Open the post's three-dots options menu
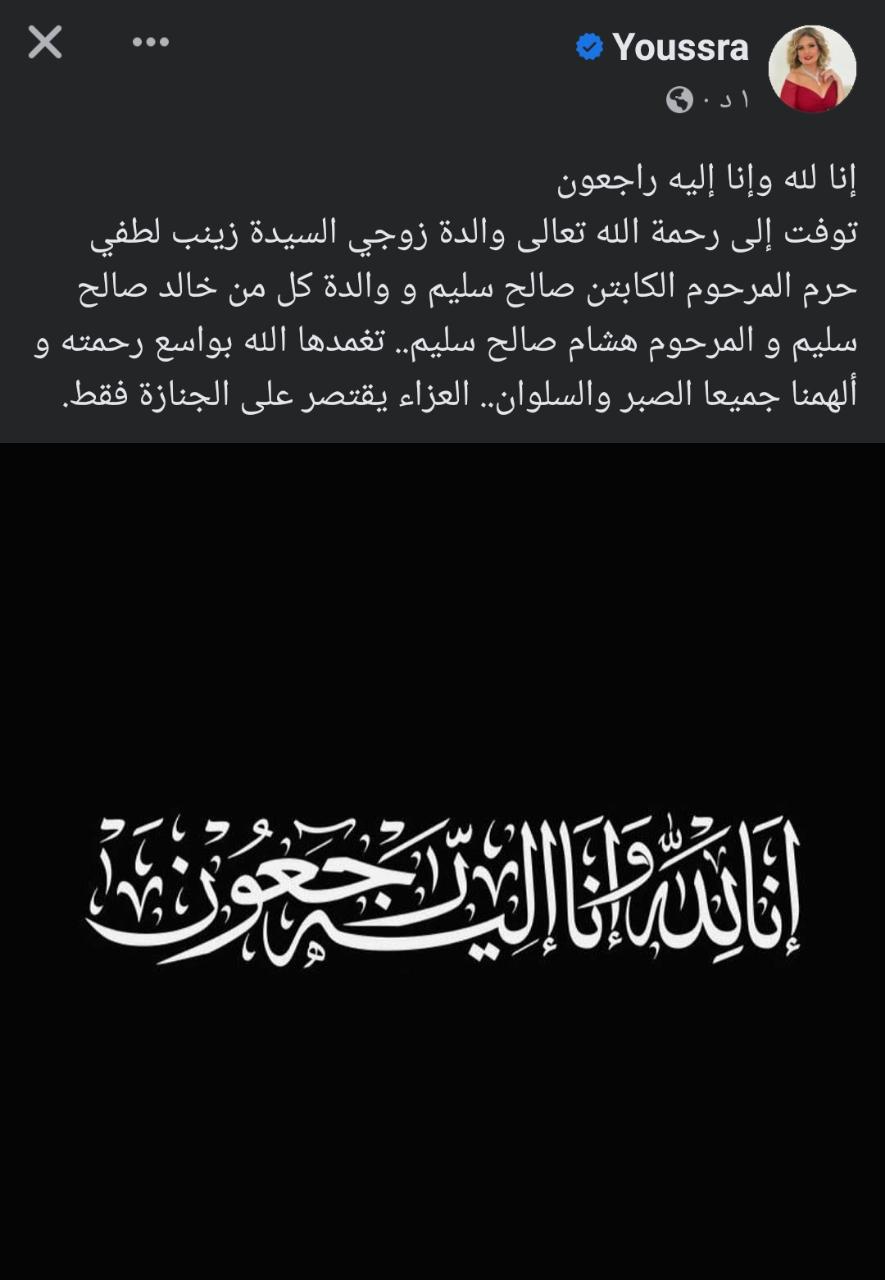885x1280 pixels. click(x=151, y=43)
